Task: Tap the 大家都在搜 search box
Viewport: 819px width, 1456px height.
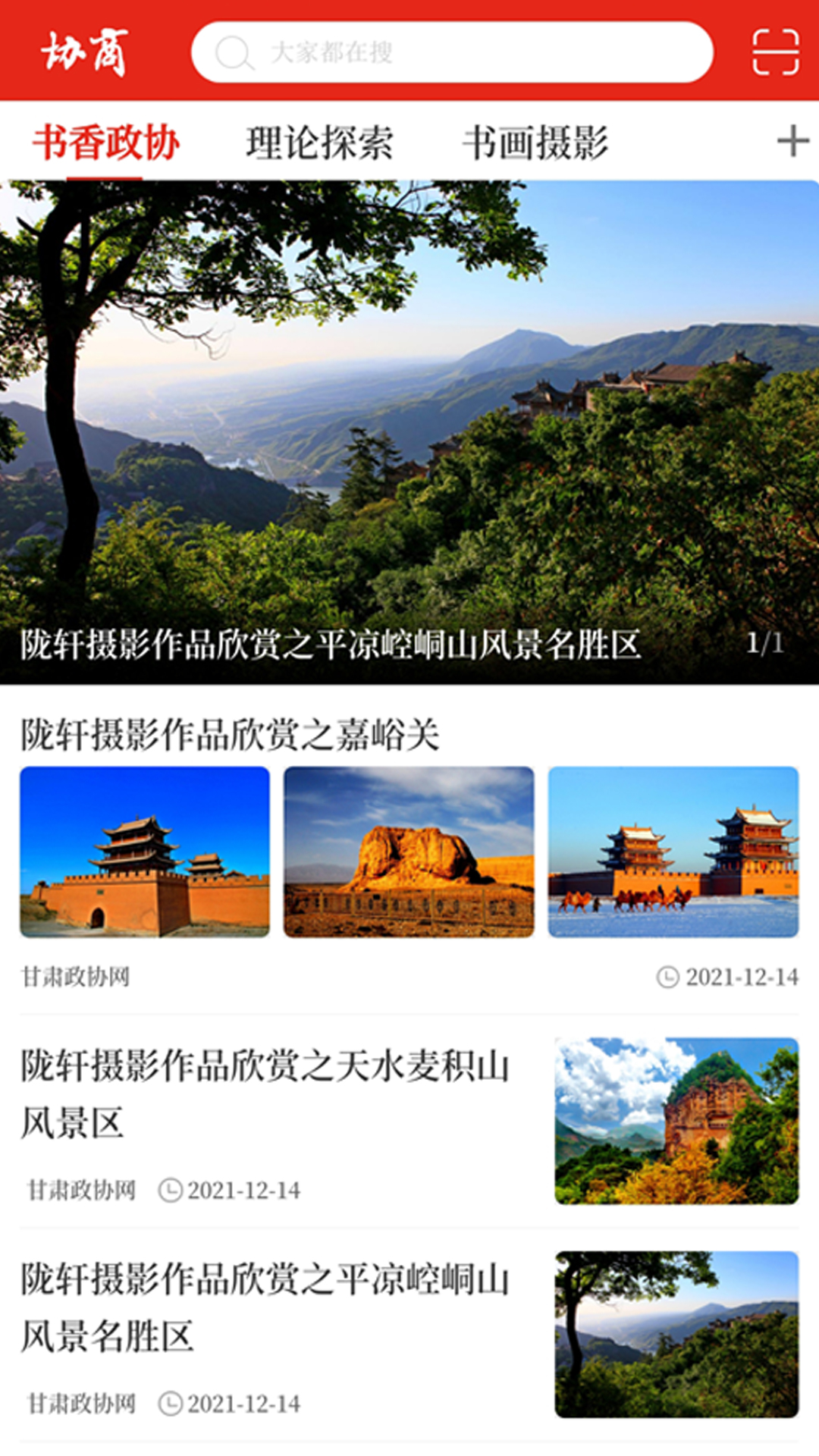Action: [452, 52]
